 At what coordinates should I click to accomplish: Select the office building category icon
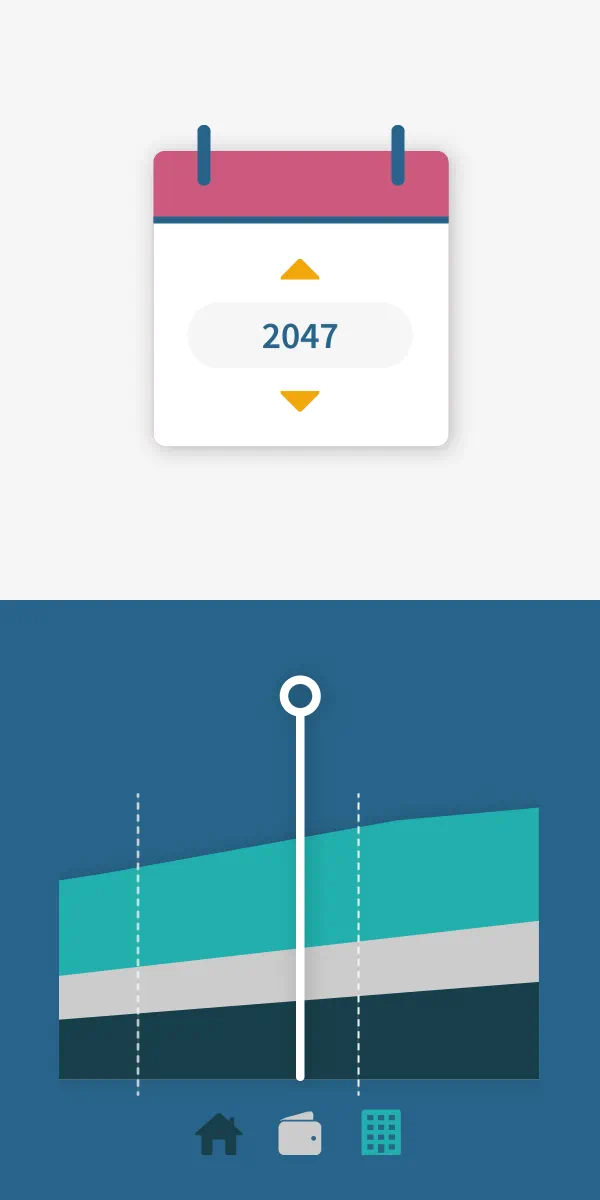click(381, 1132)
